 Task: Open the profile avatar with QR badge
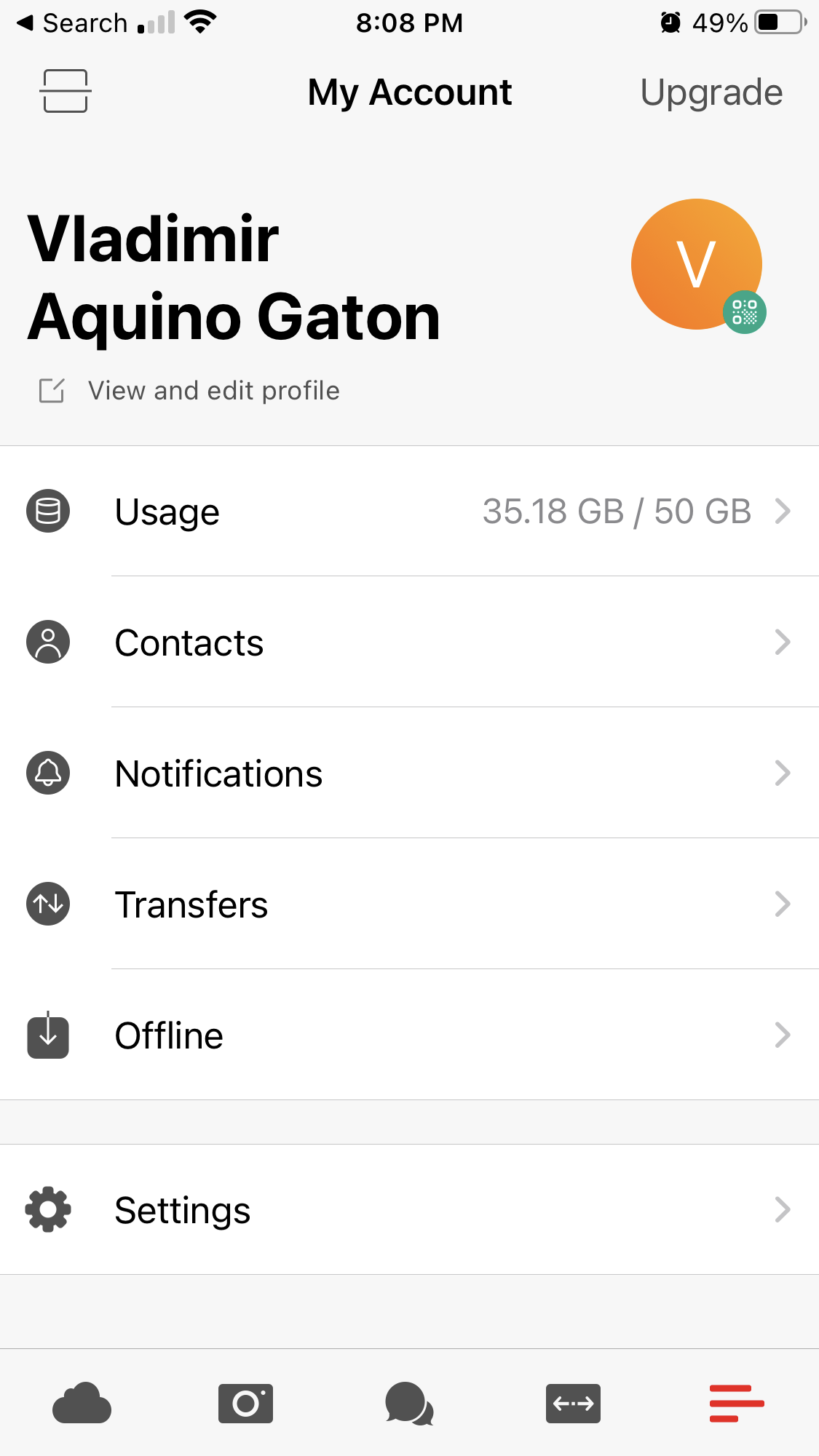click(697, 264)
